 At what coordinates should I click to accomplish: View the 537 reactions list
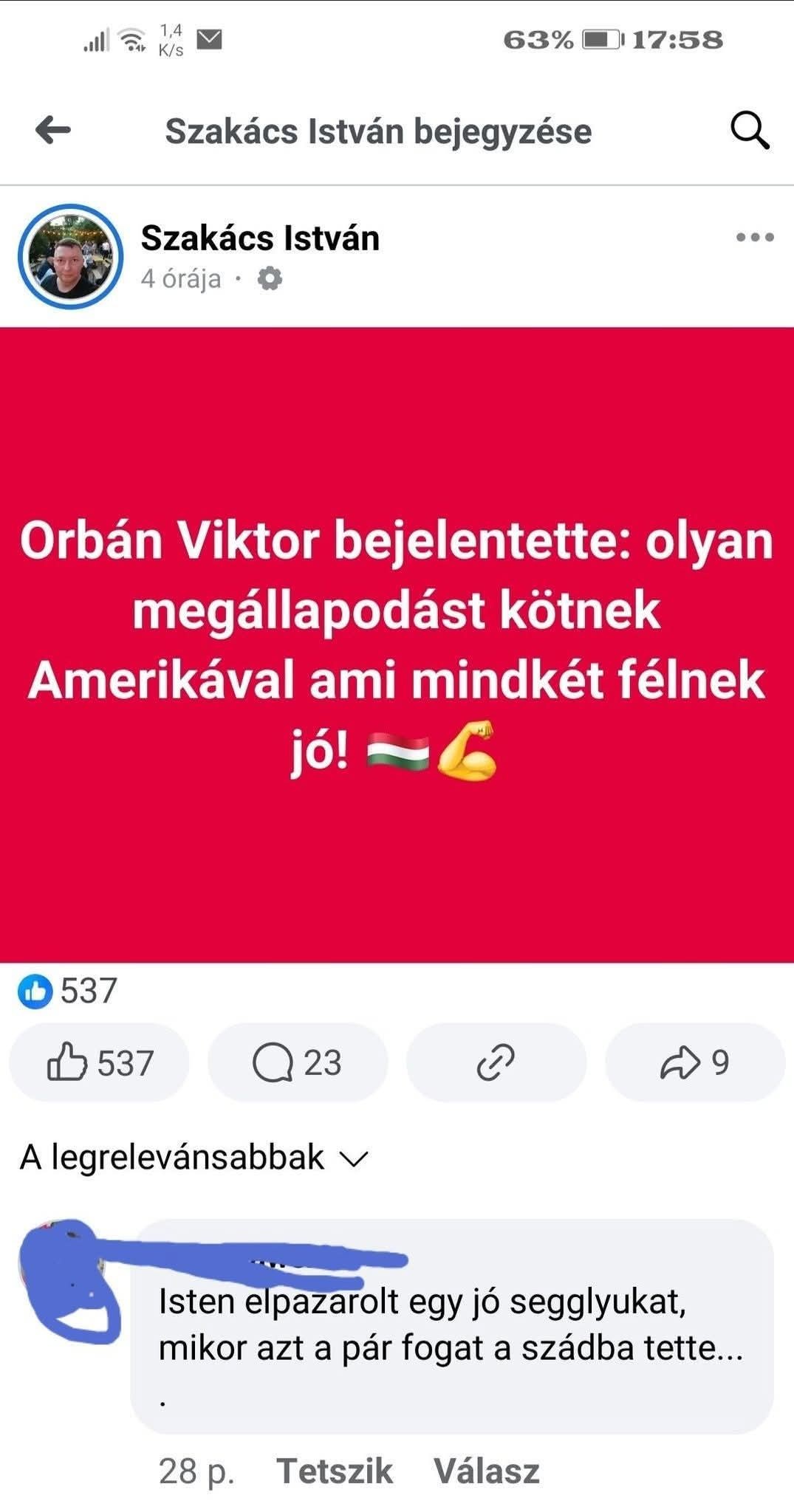point(67,991)
